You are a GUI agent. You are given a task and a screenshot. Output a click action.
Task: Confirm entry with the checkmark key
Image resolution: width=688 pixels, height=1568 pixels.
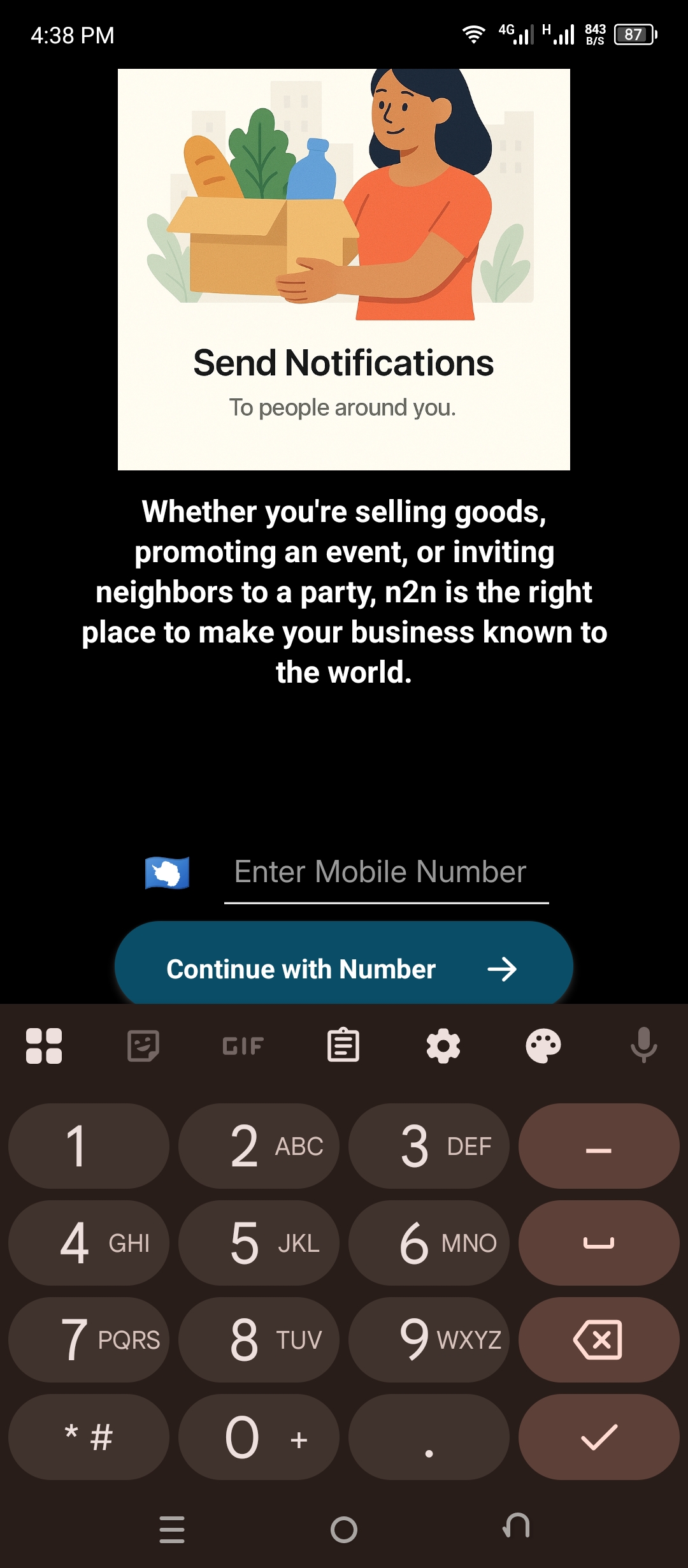(598, 1437)
